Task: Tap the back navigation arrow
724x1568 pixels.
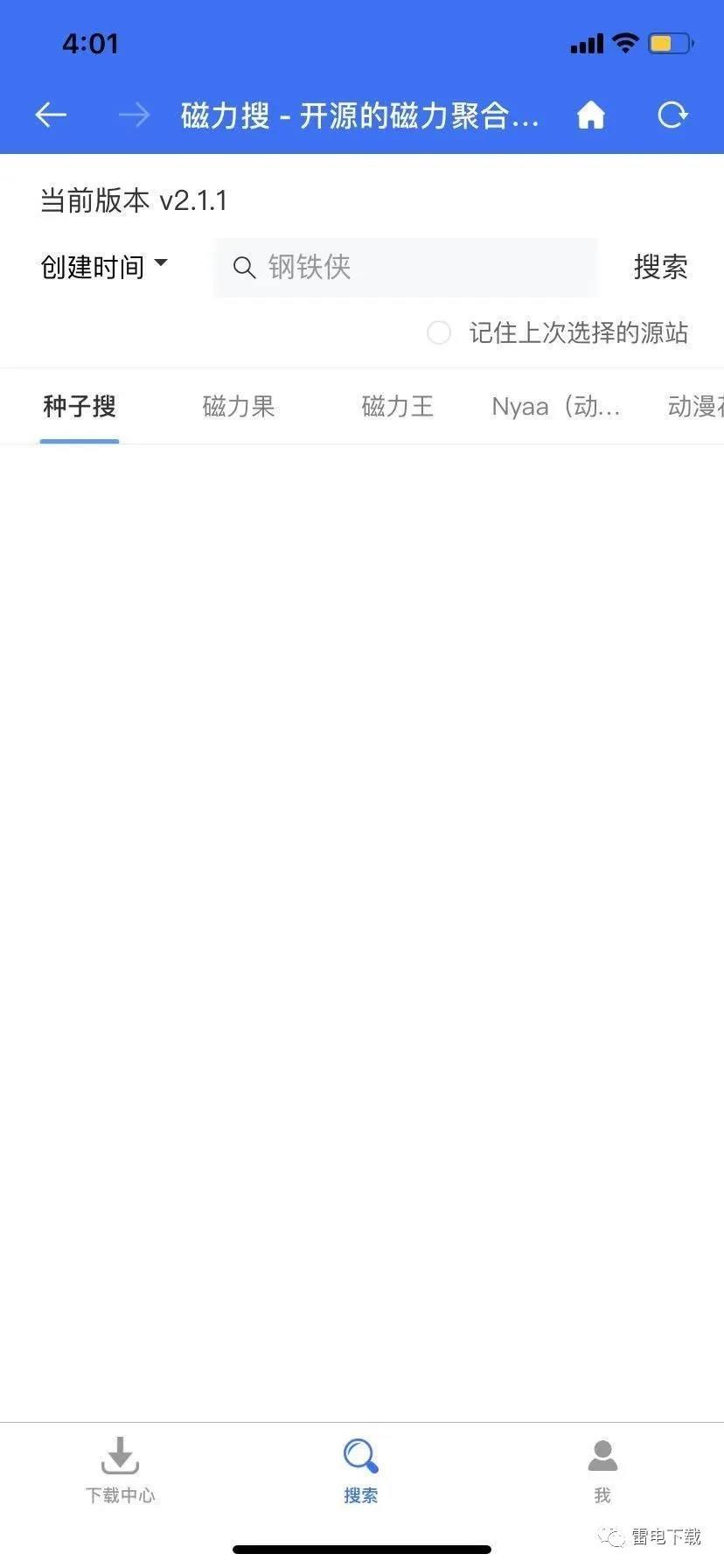Action: [x=50, y=115]
